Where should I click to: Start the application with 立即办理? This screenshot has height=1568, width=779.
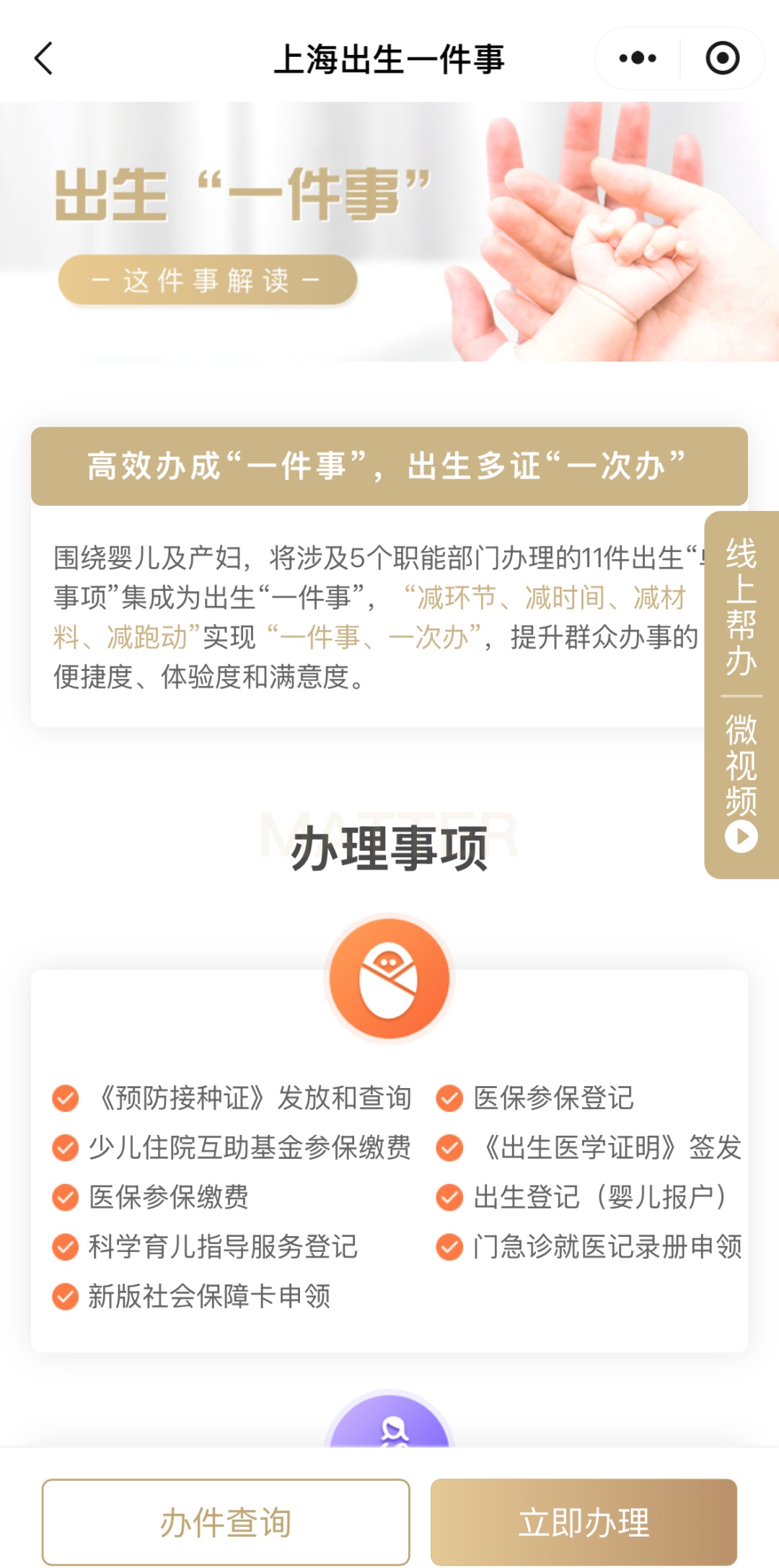tap(584, 1522)
